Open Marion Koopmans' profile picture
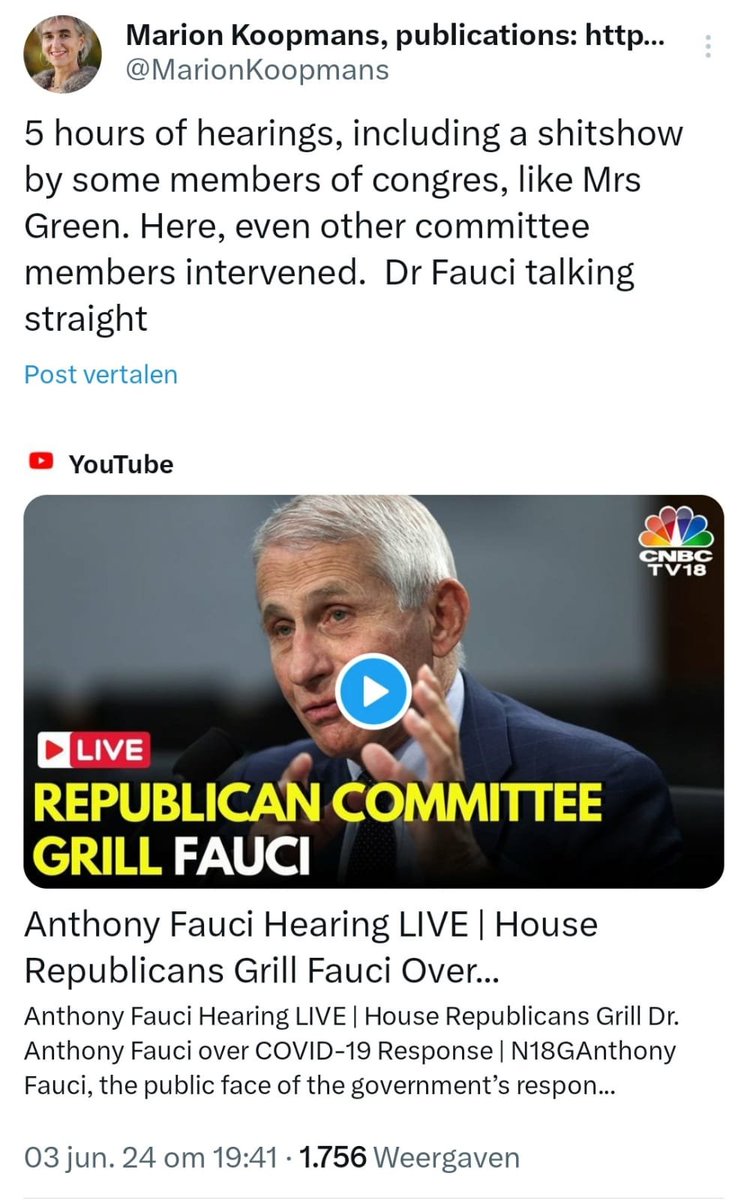Viewport: 747px width, 1200px height. point(62,55)
